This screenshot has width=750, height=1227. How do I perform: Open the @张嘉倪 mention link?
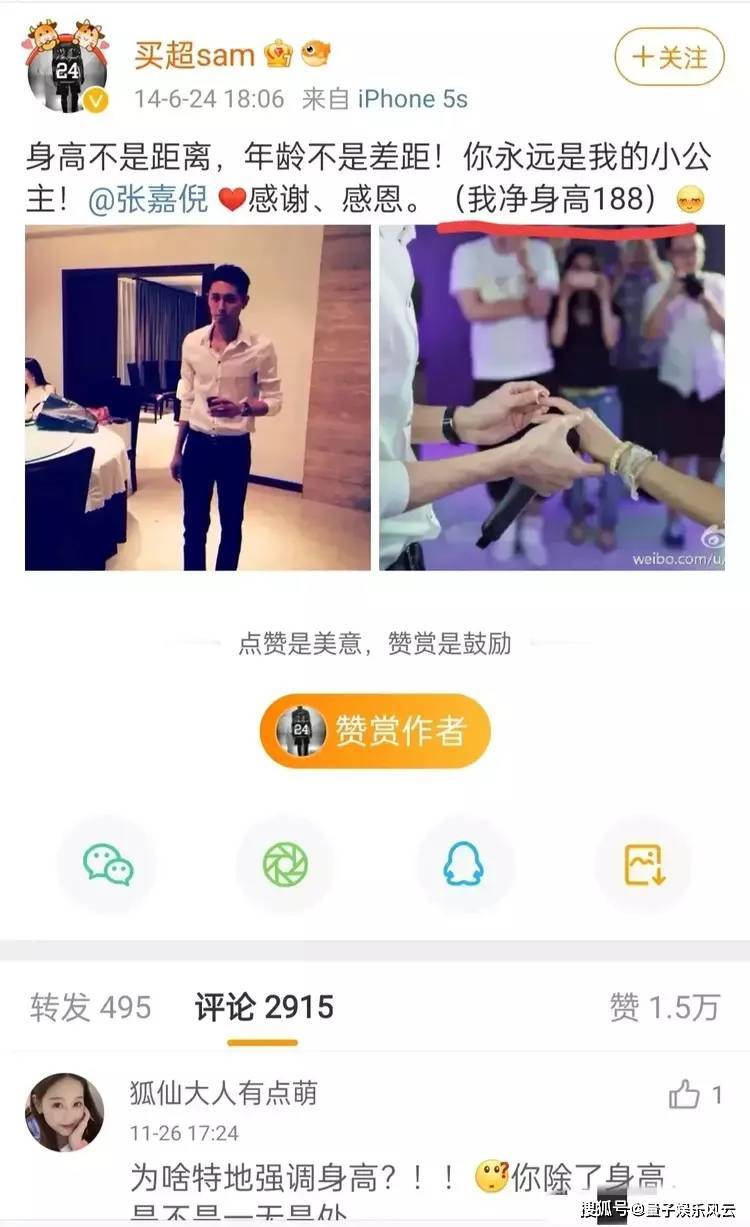(148, 200)
